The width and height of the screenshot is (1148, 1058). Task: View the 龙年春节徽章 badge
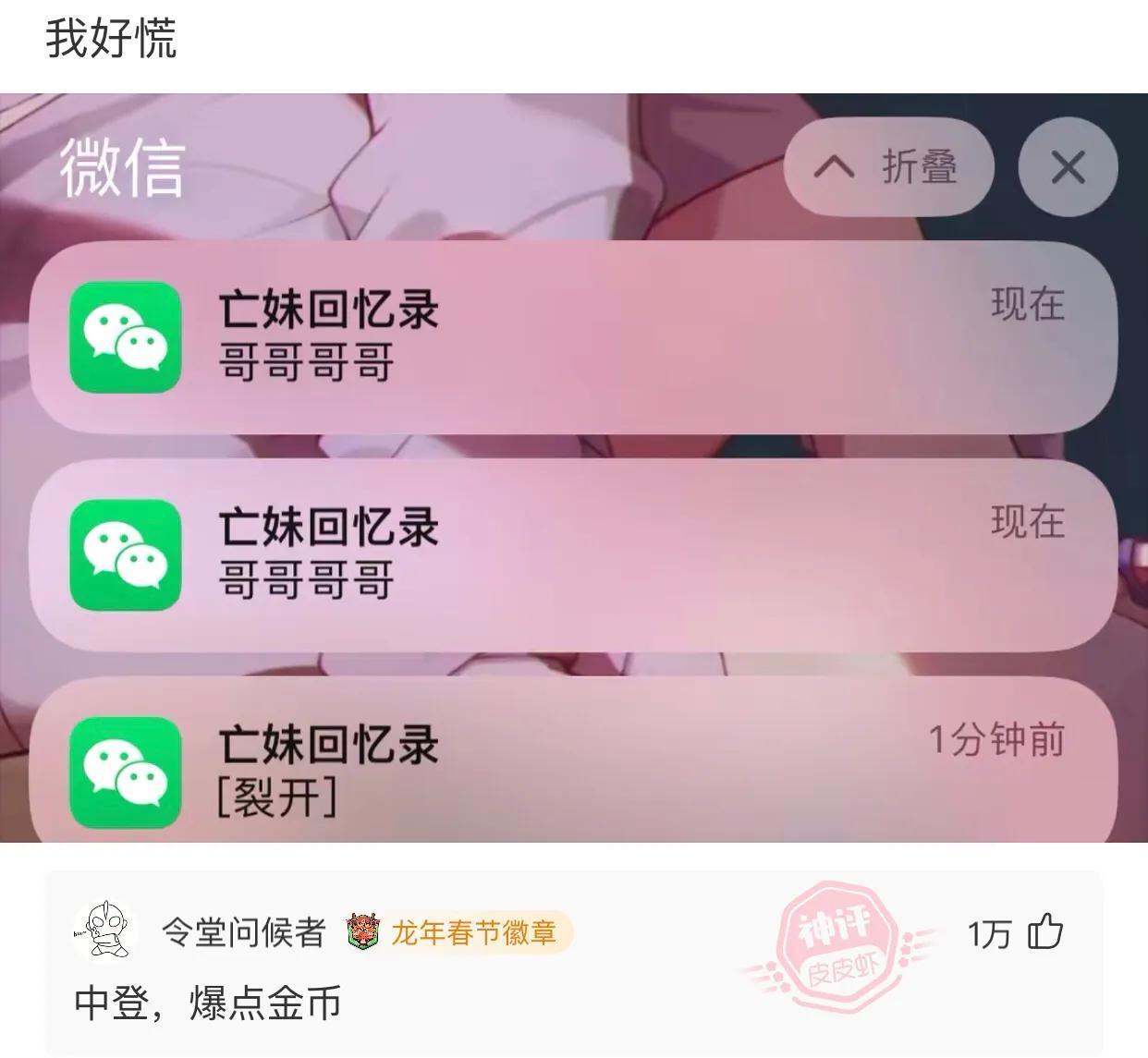click(x=458, y=932)
